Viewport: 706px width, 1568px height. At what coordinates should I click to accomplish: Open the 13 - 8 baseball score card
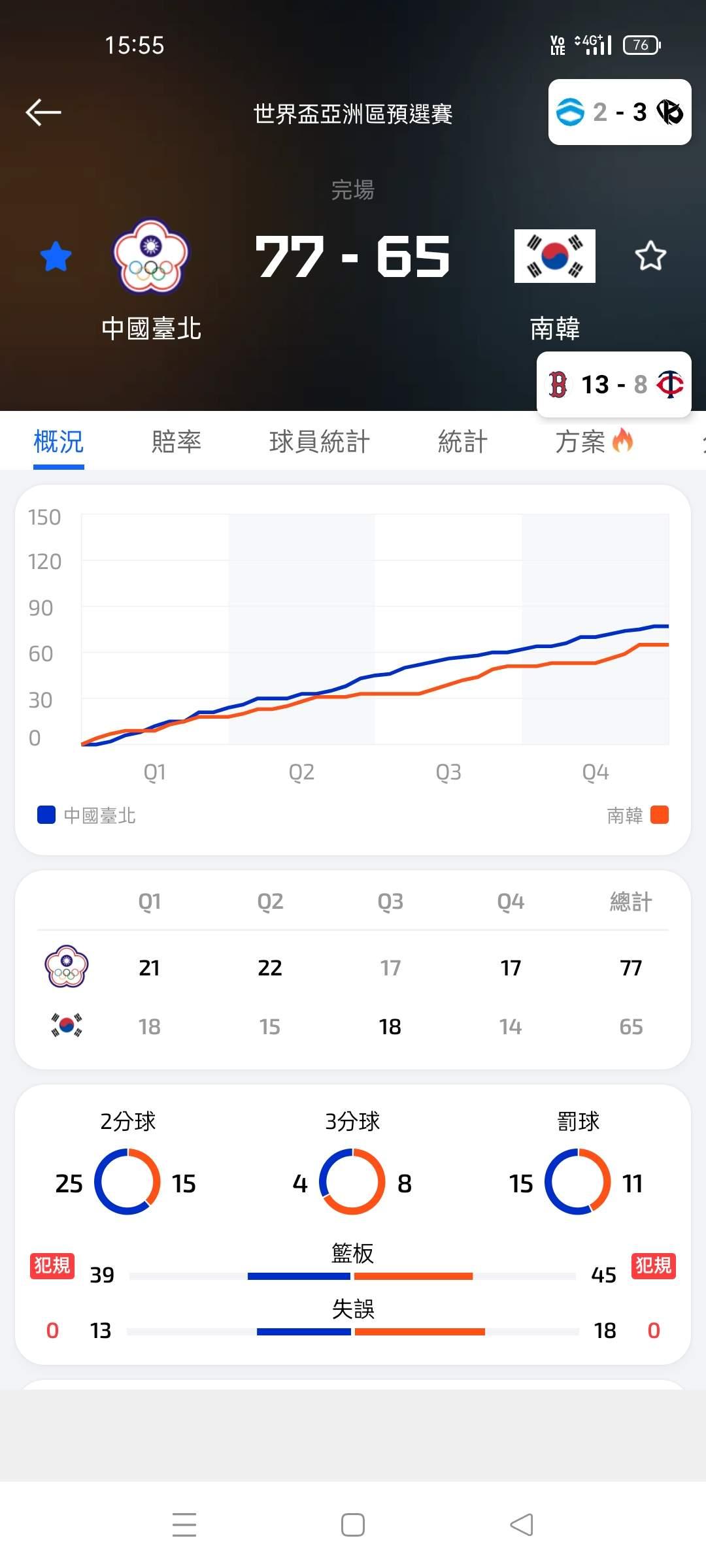(x=614, y=384)
